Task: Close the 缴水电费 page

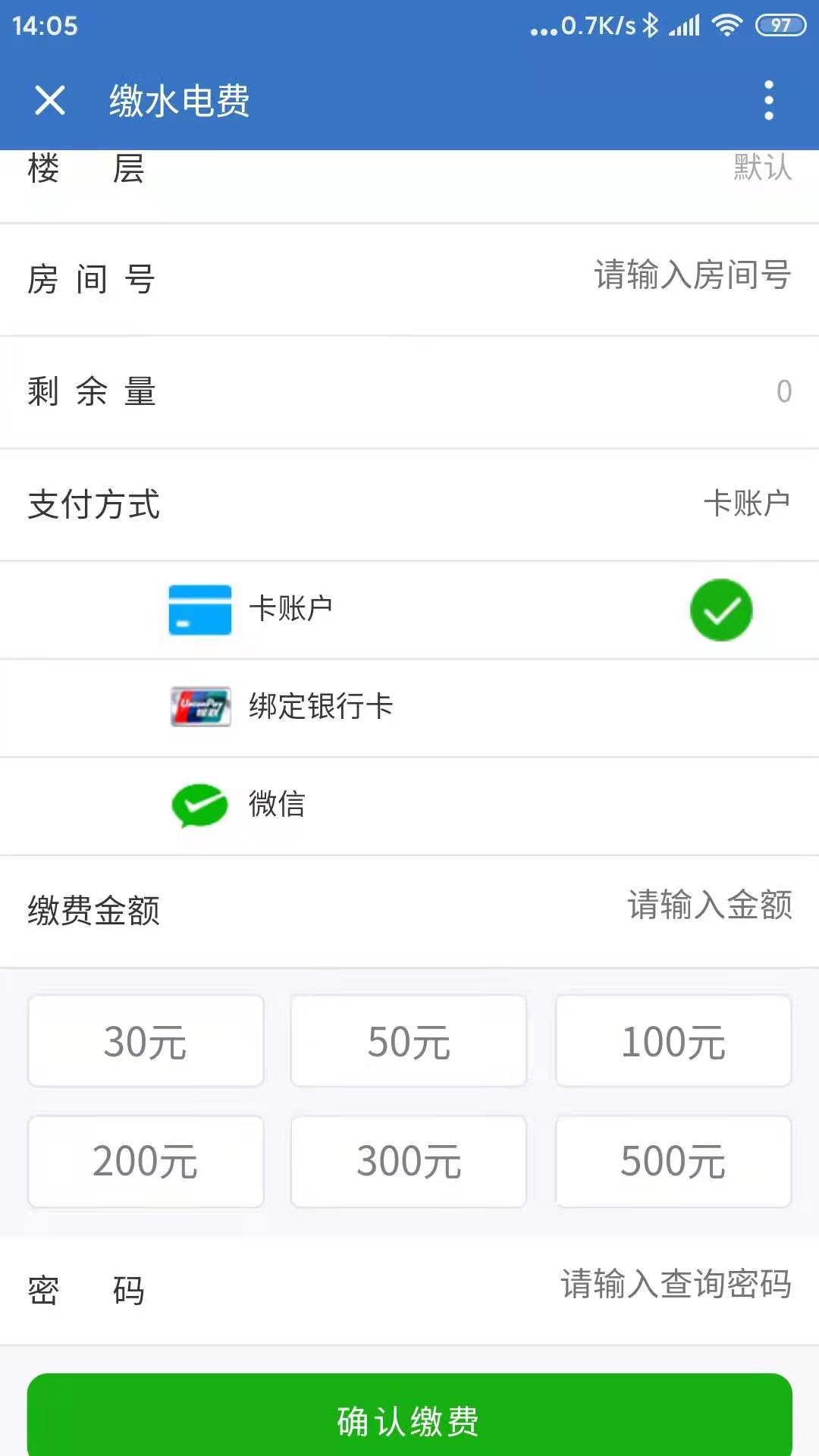Action: (x=50, y=100)
